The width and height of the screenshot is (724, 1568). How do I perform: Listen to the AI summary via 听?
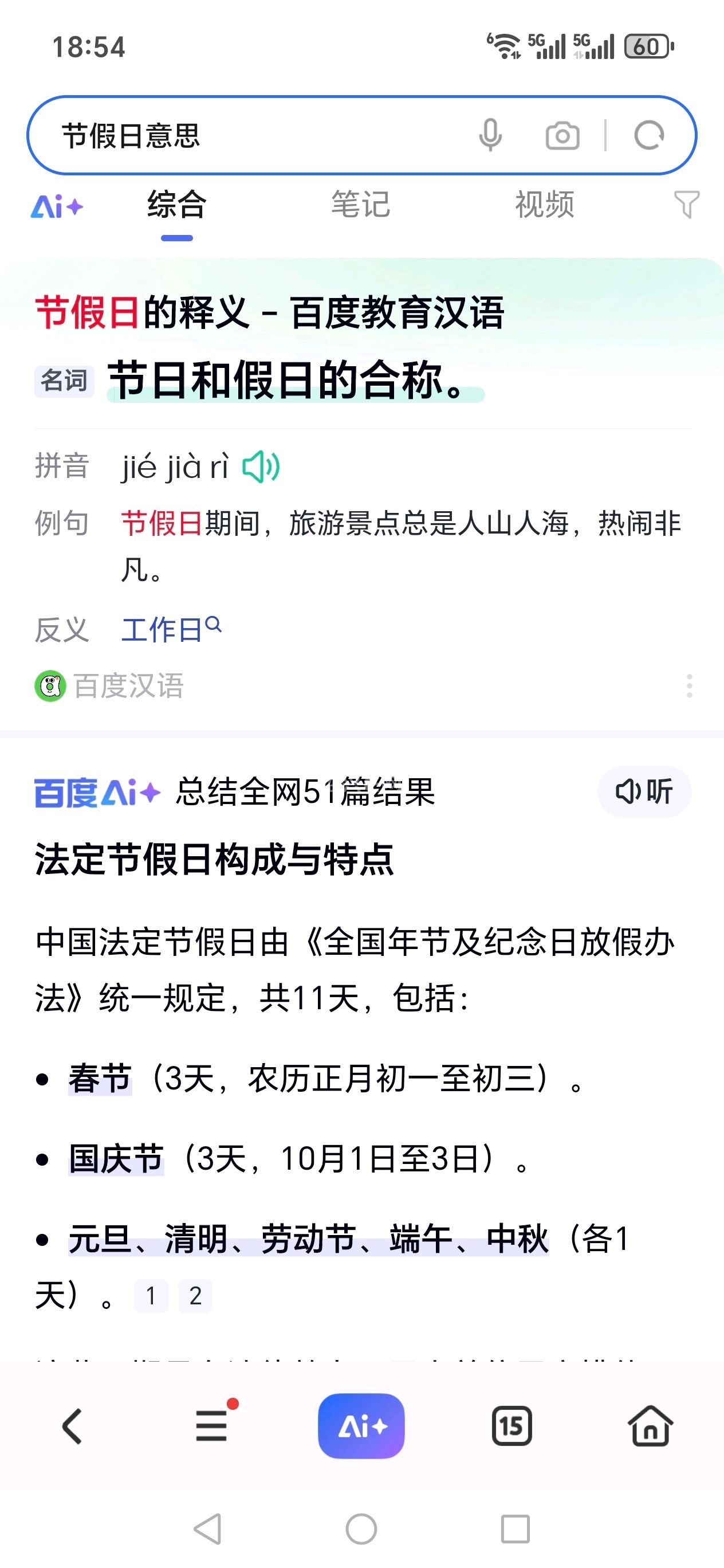(644, 791)
